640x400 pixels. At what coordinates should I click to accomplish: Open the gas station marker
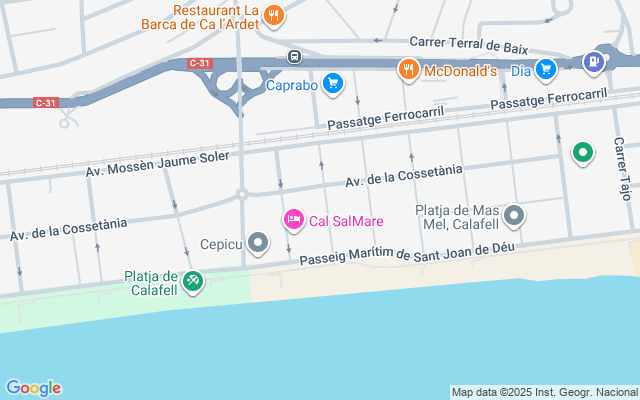coord(595,61)
